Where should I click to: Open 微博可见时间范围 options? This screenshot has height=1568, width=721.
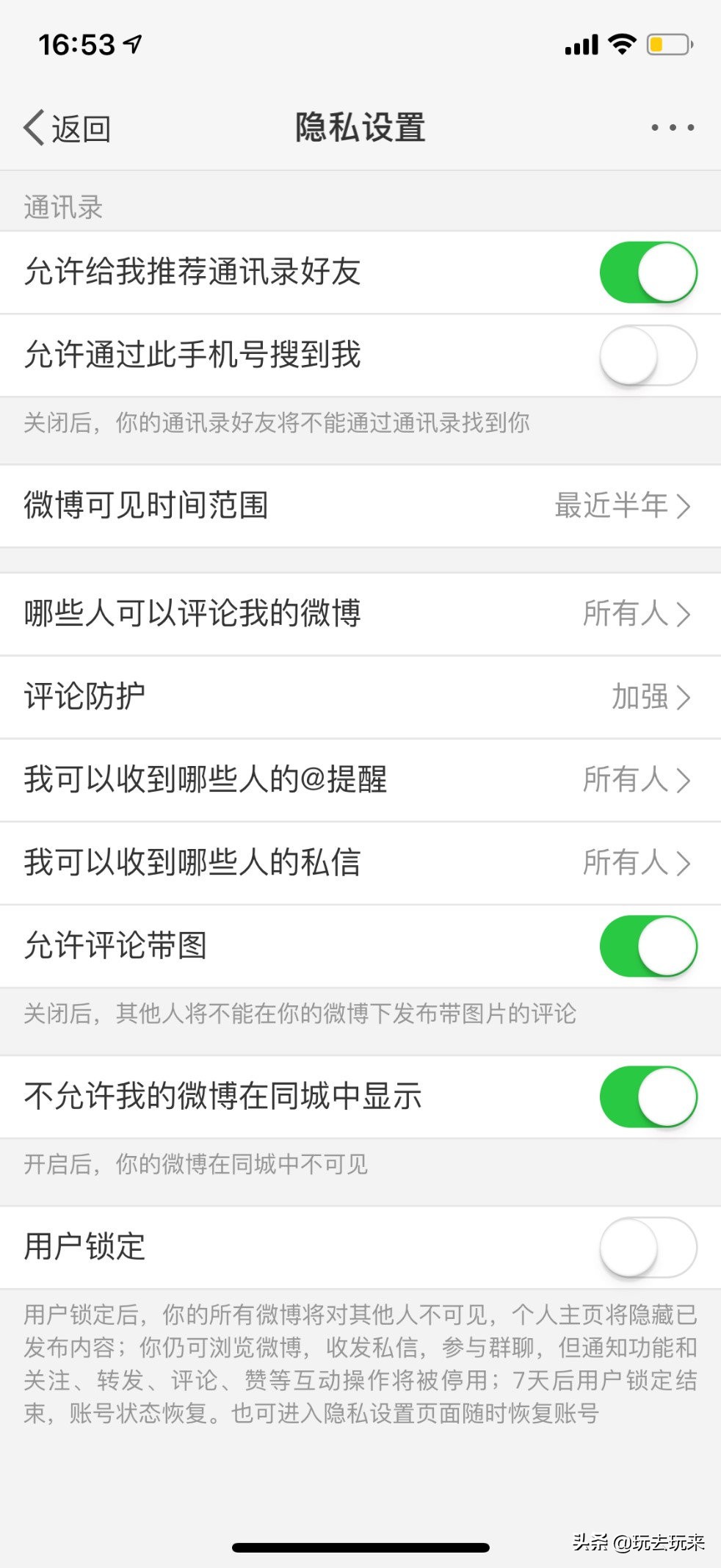[360, 505]
